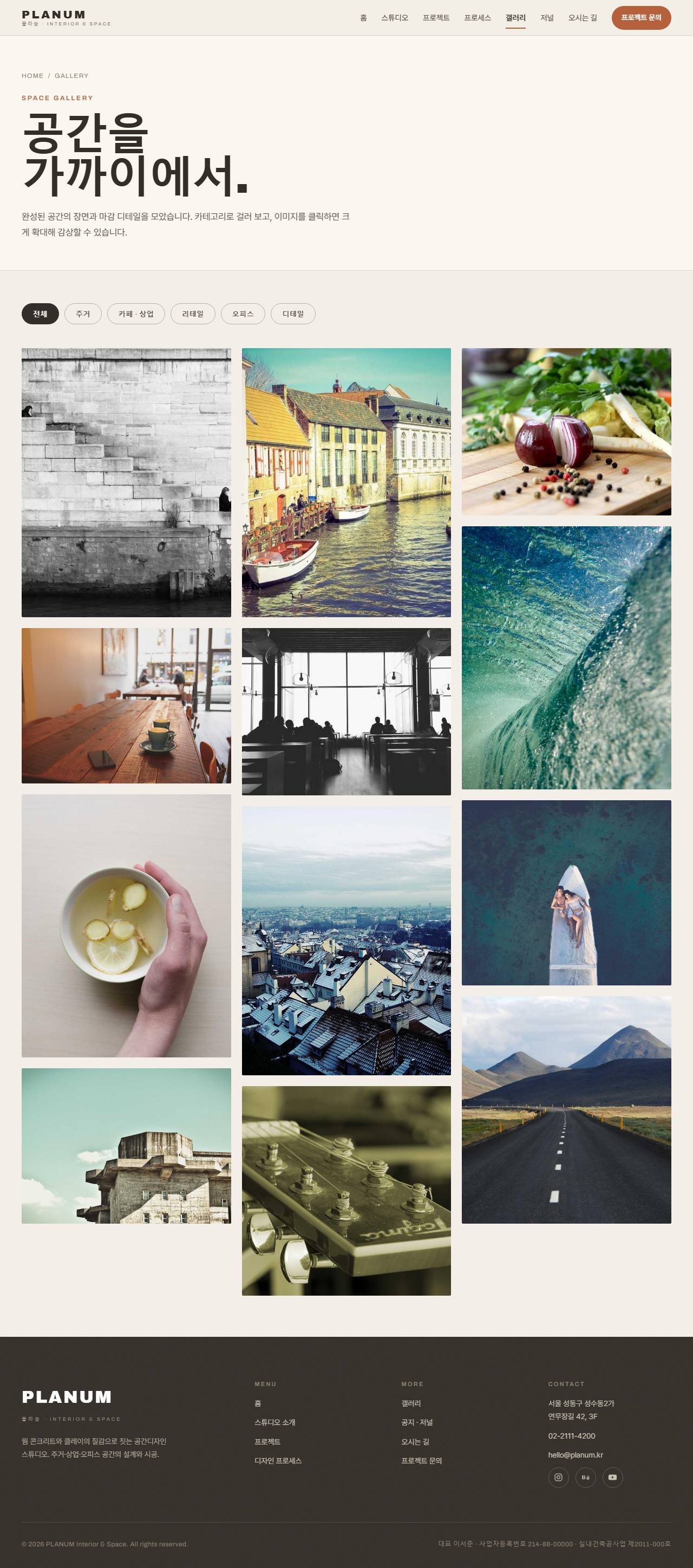Screen dimensions: 693x1568
Task: Filter gallery by 카페 · 상업
Action: point(136,313)
